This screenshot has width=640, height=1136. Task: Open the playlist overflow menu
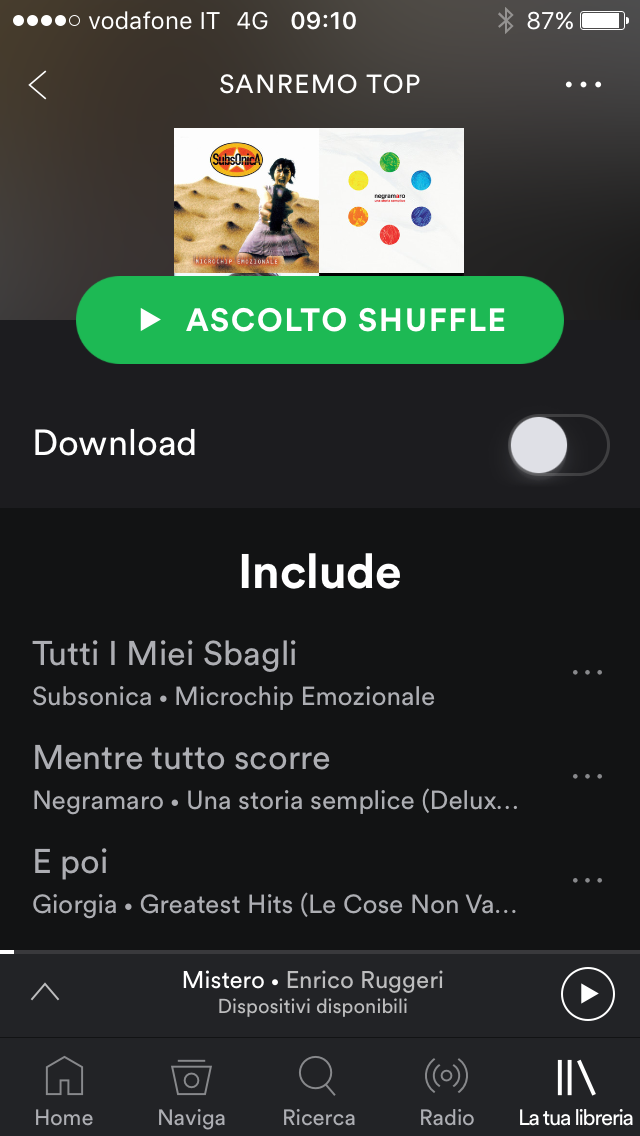(x=583, y=85)
